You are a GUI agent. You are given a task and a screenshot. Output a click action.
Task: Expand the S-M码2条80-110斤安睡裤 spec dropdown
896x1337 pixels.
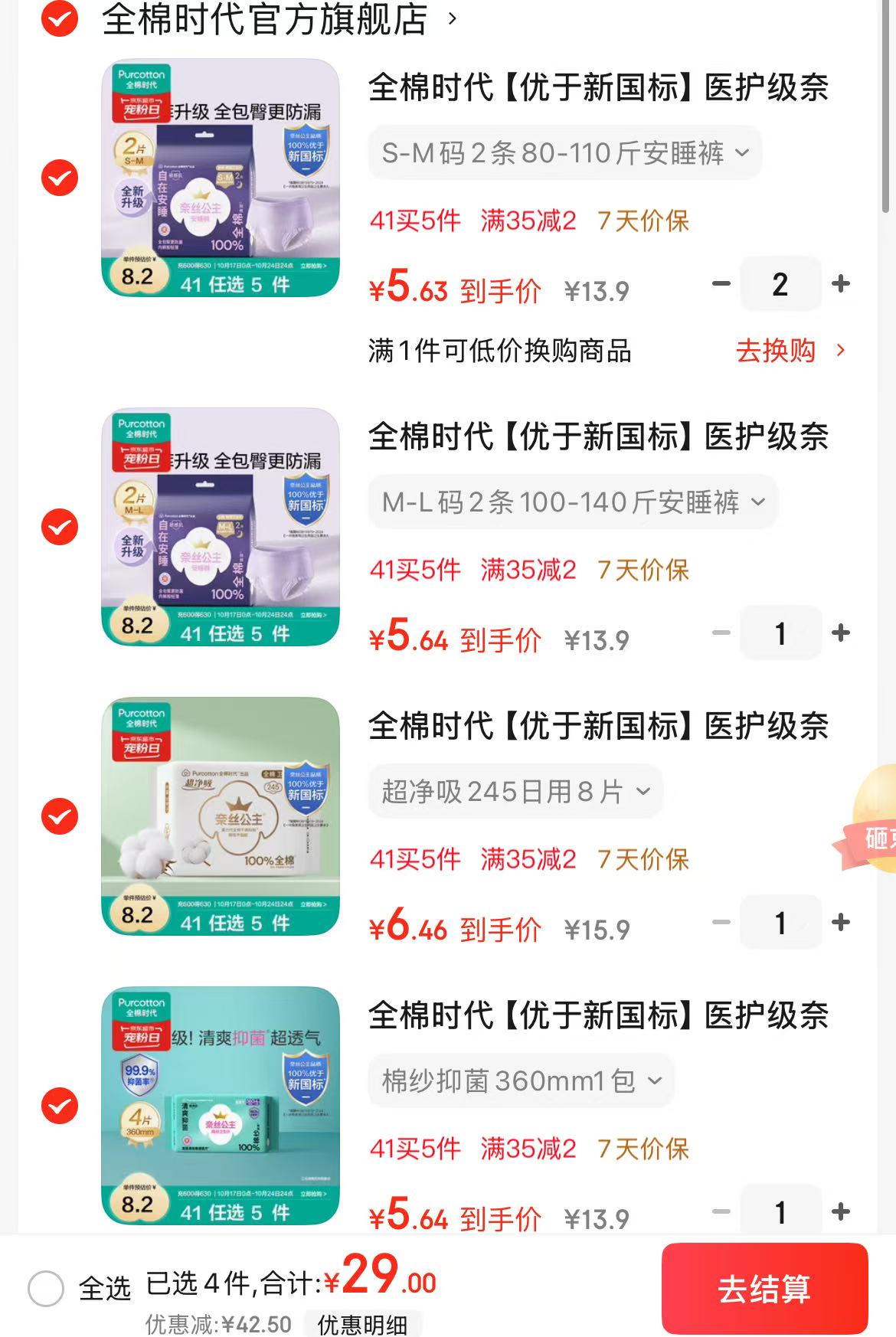click(x=564, y=153)
